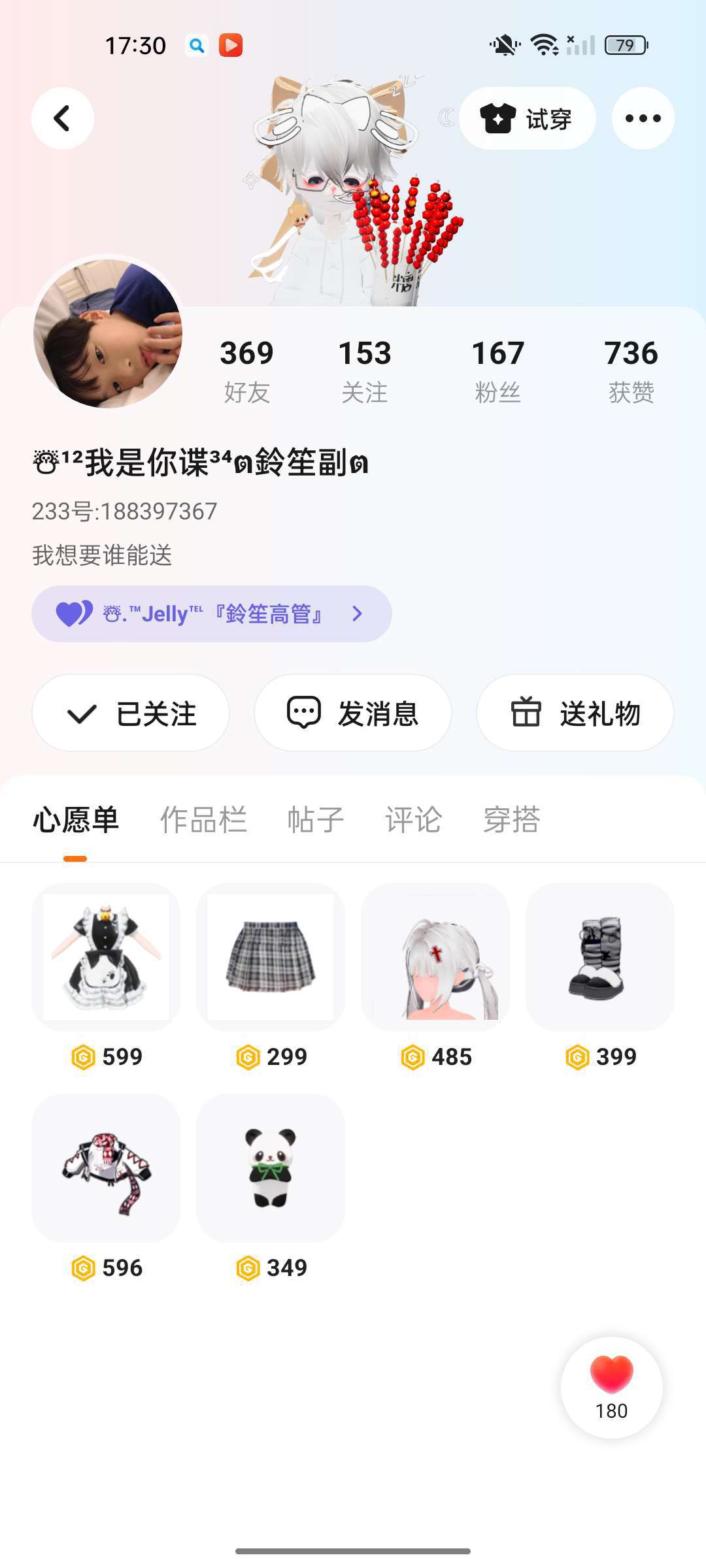This screenshot has height=1568, width=706.
Task: Unfollow via the 已关注 button
Action: 131,713
